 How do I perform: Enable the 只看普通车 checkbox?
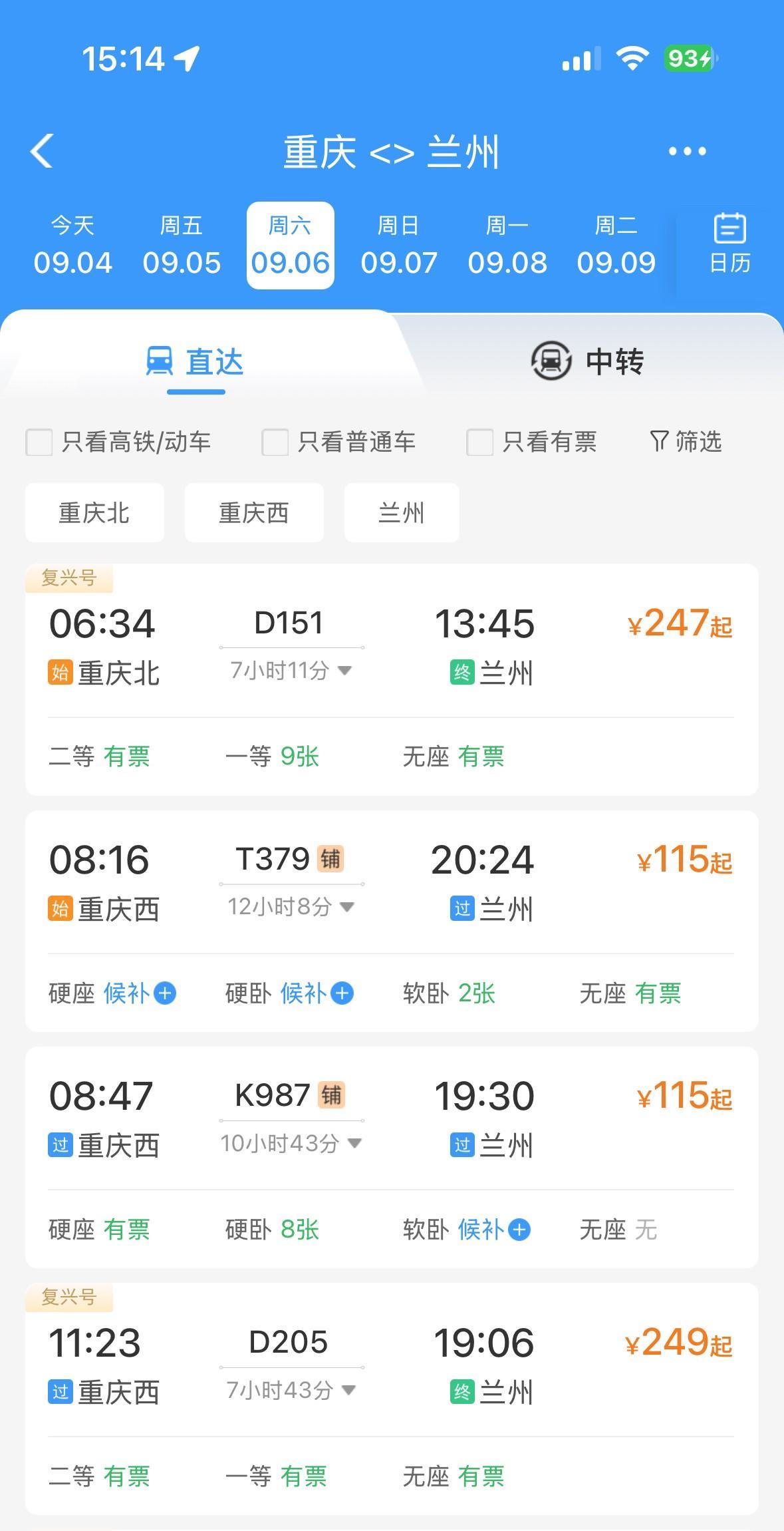pyautogui.click(x=275, y=442)
